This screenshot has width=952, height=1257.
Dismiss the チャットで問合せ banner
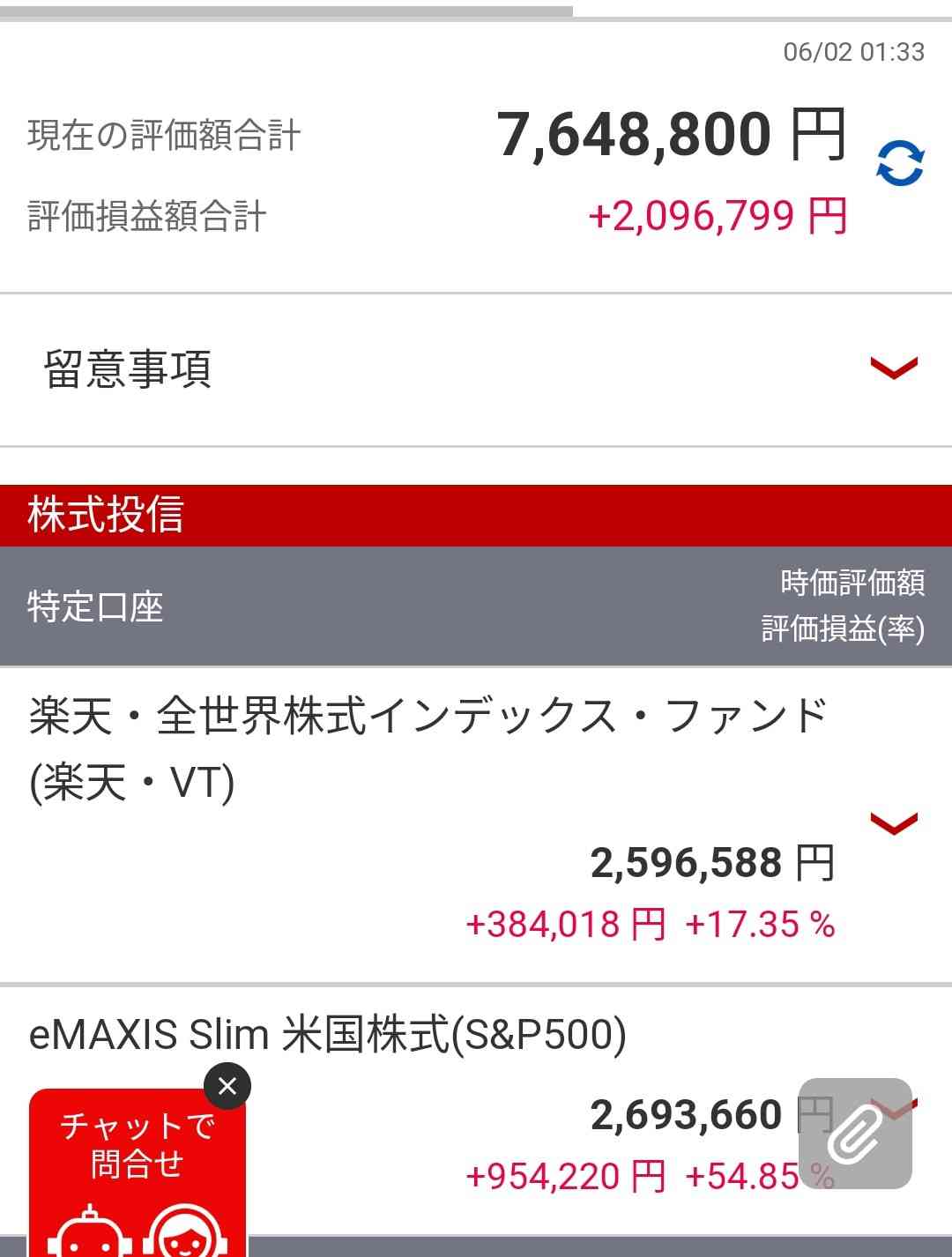pyautogui.click(x=227, y=1086)
